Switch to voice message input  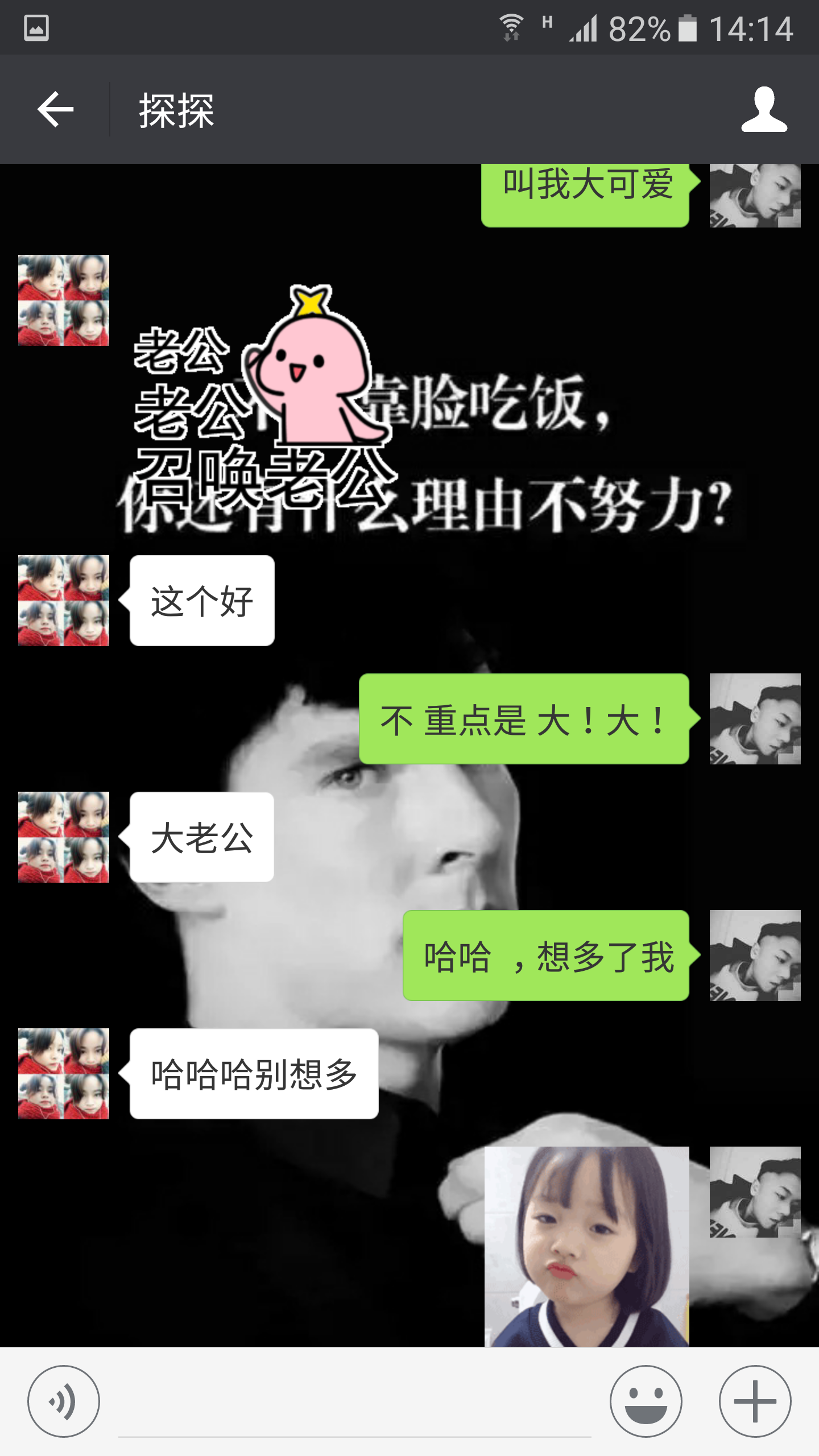pos(64,1401)
